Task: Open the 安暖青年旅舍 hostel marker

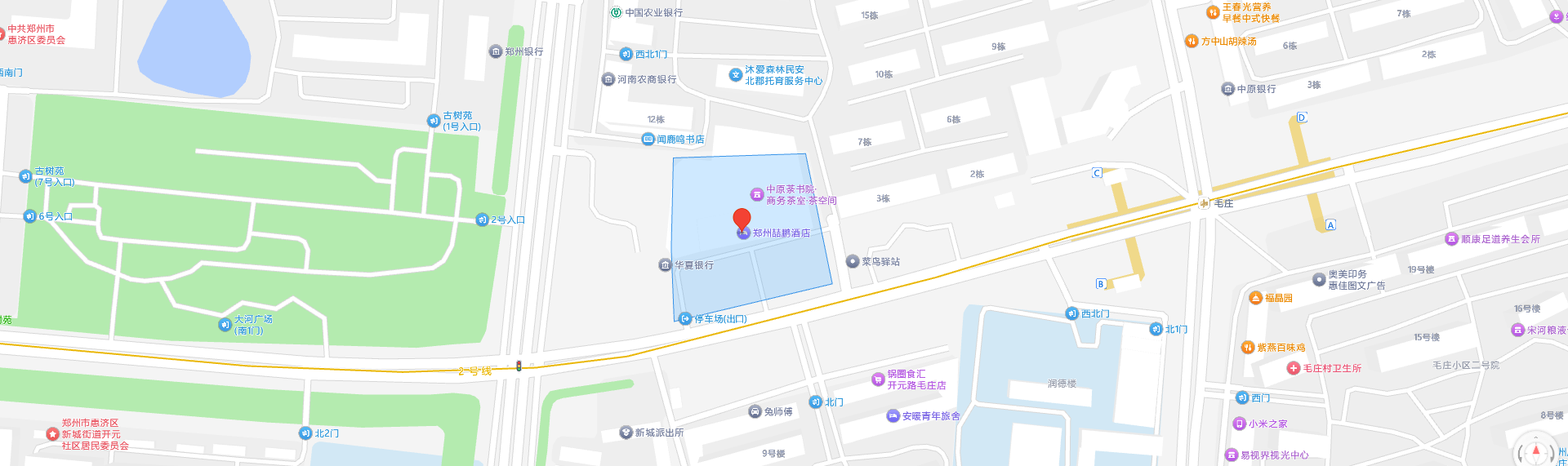Action: pos(893,416)
